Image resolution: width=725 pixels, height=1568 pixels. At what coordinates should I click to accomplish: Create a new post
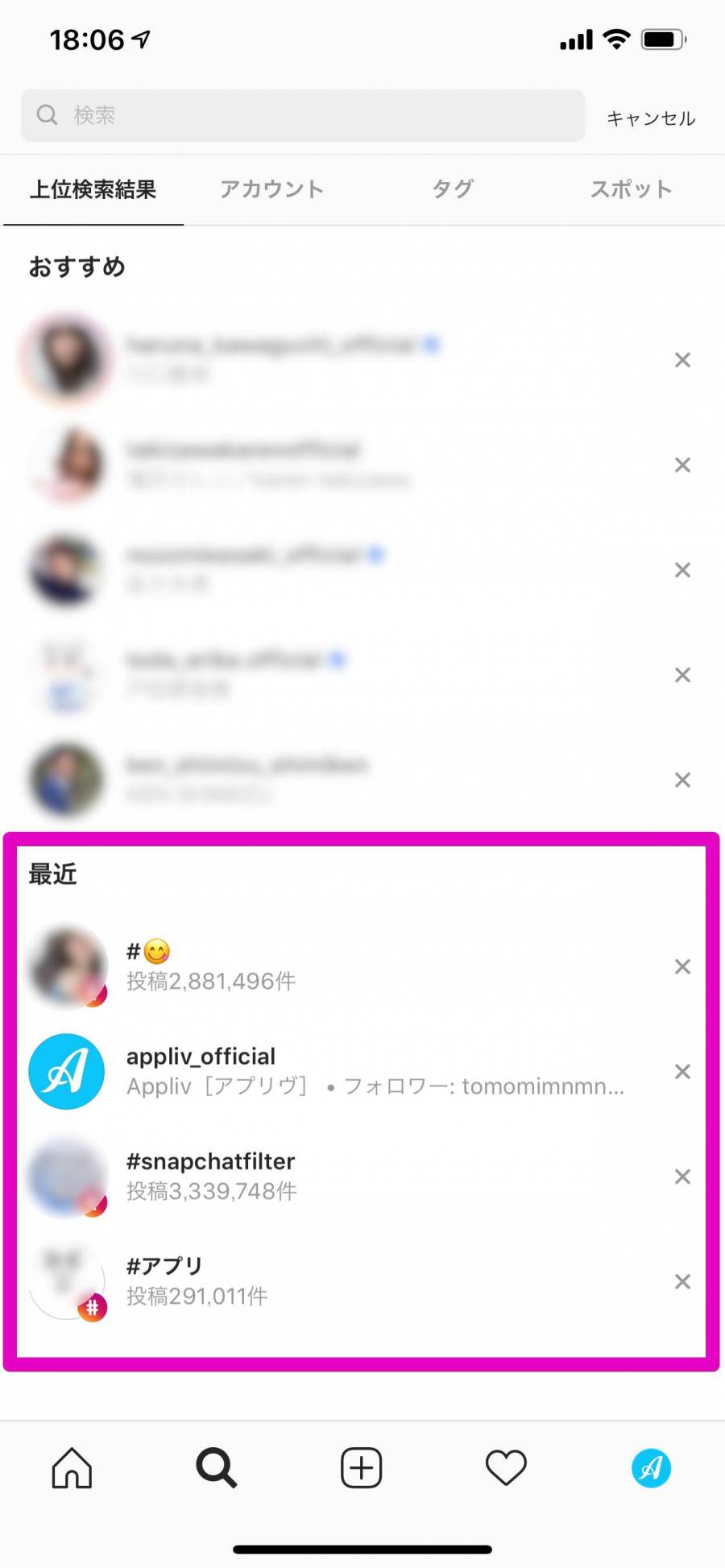361,1468
